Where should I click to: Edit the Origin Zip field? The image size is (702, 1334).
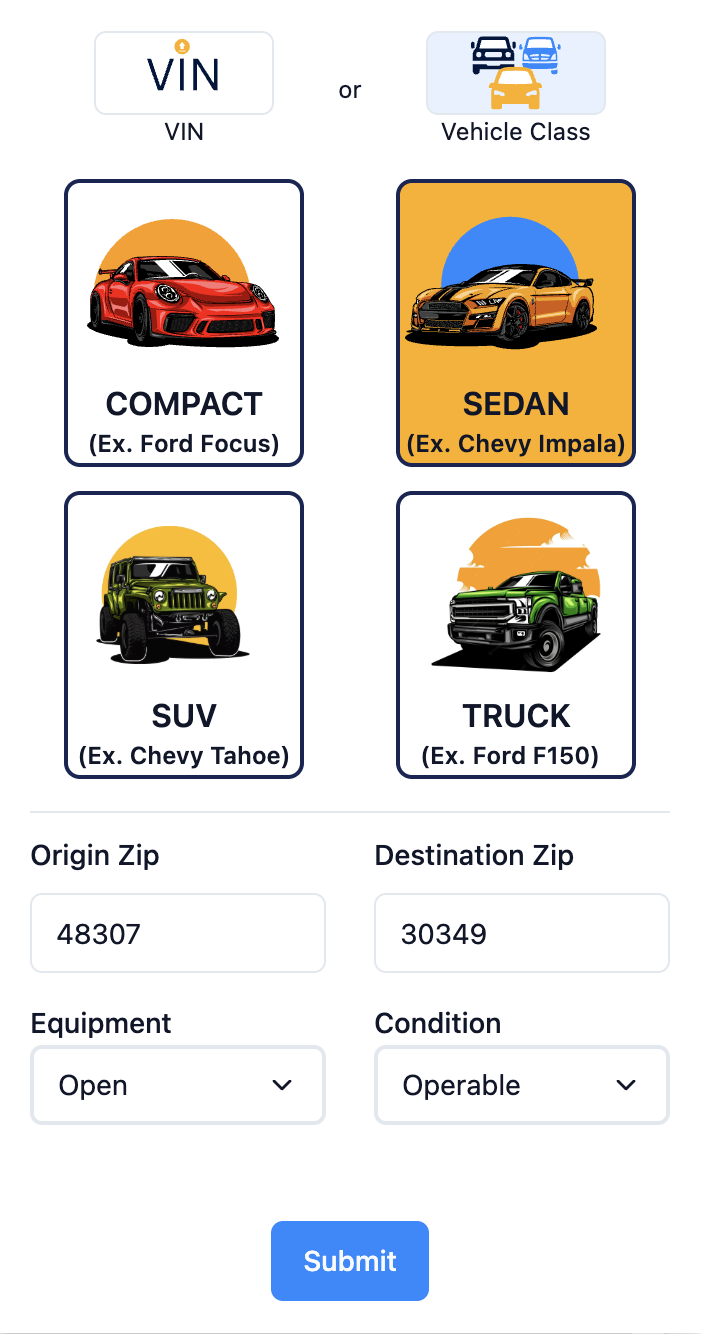point(178,933)
